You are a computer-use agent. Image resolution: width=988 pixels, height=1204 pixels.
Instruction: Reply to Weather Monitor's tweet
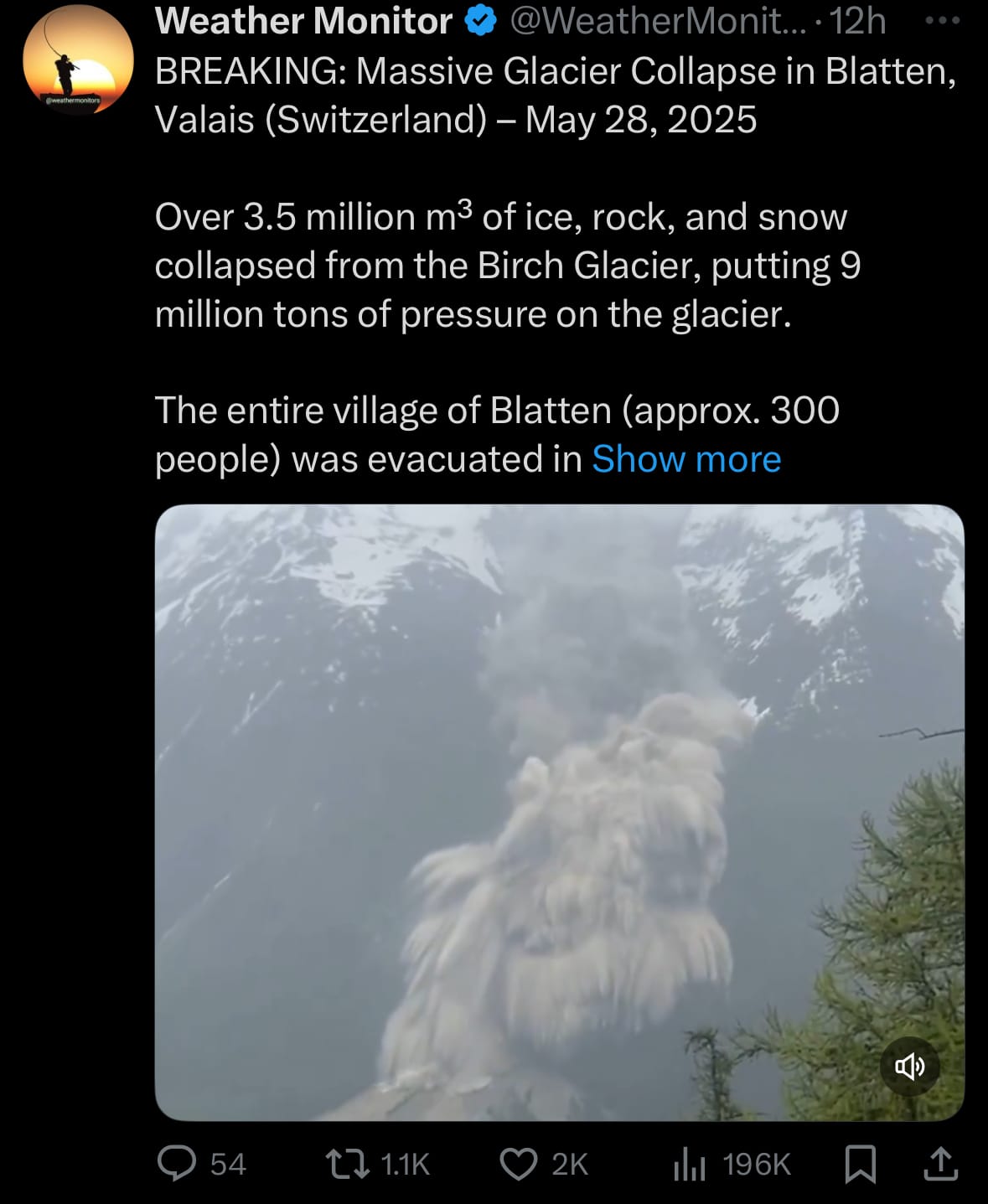(178, 1164)
